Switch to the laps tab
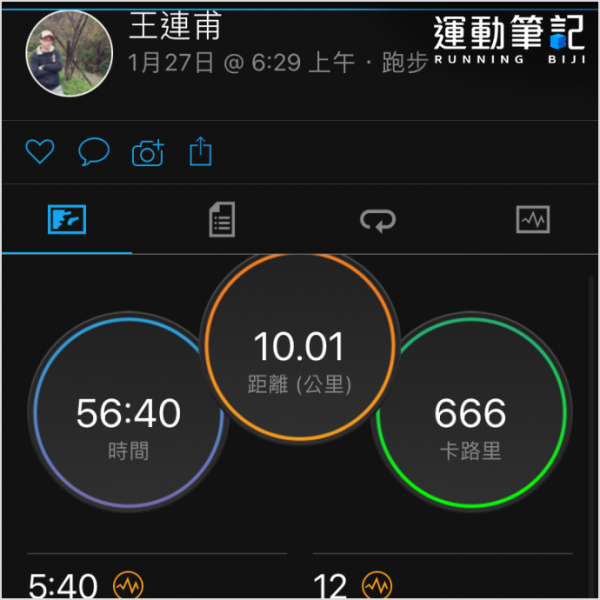 click(x=378, y=219)
